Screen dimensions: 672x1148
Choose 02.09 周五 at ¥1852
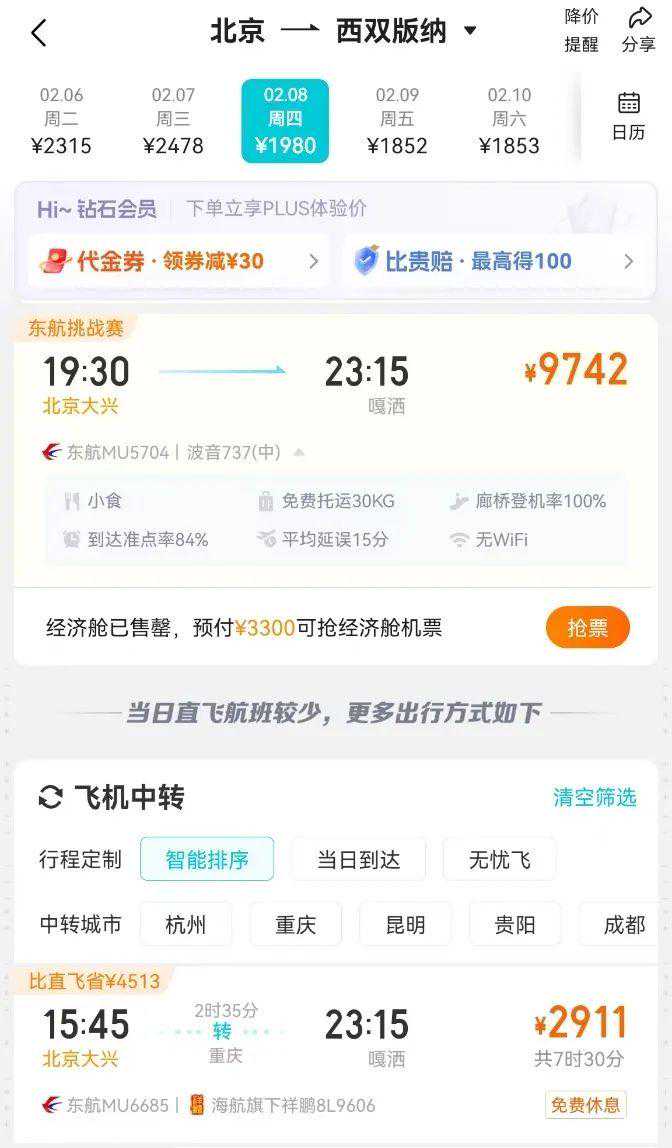(397, 121)
